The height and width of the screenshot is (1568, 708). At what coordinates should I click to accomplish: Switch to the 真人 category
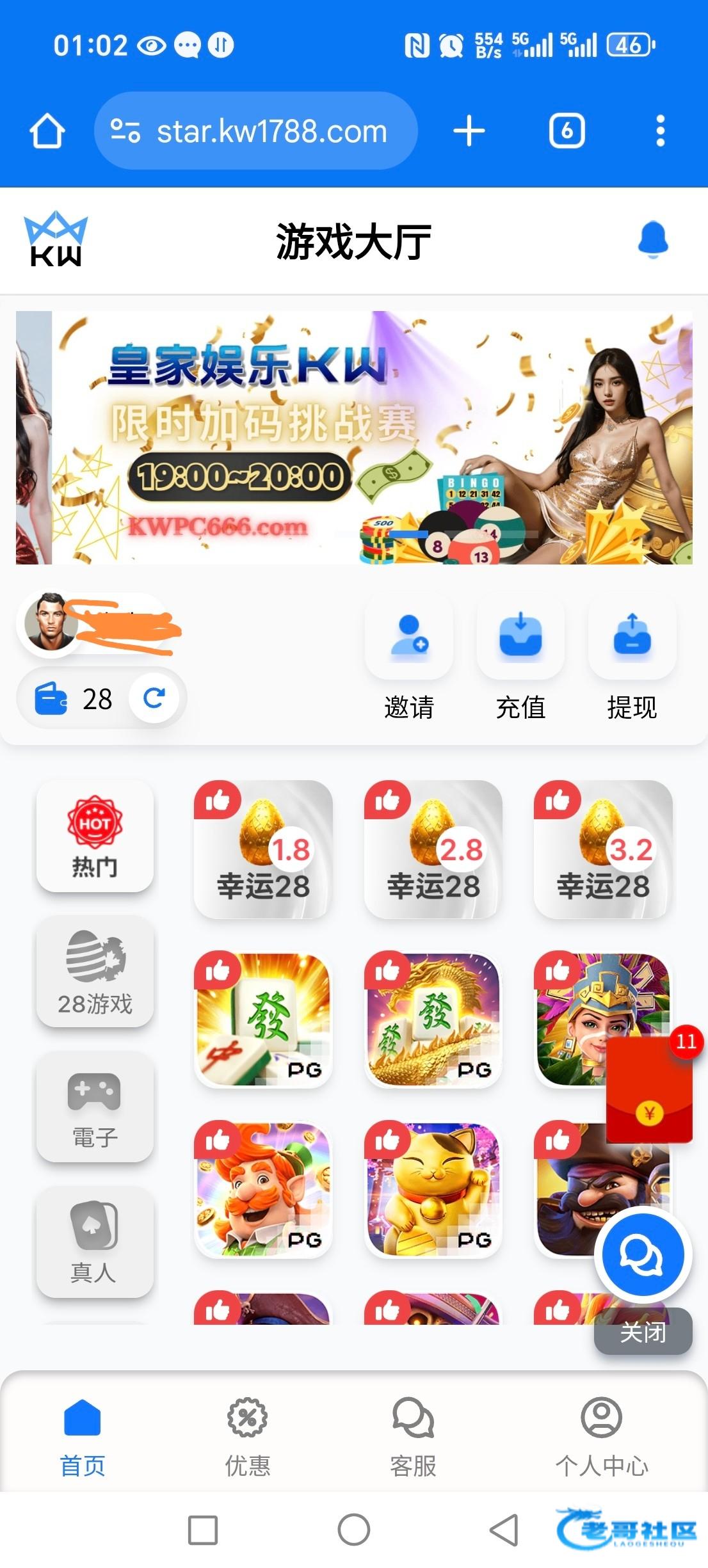pos(95,1242)
